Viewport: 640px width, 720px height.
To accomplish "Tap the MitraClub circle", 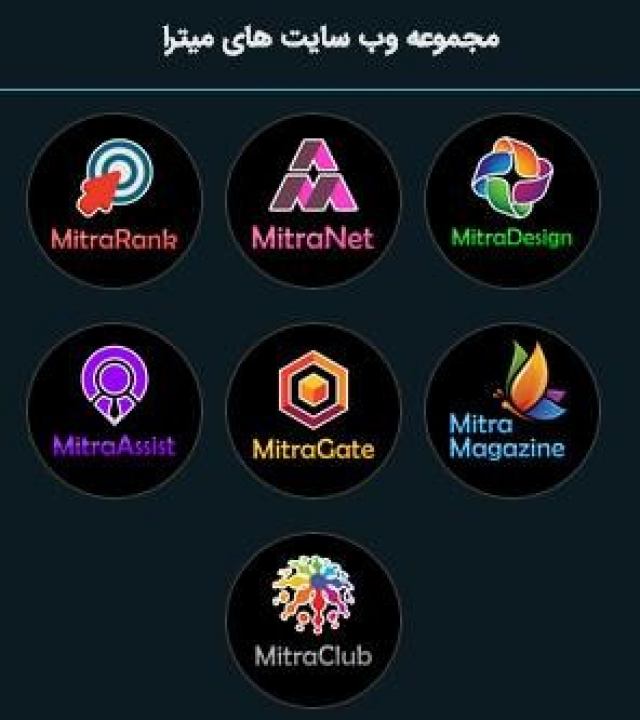I will pyautogui.click(x=313, y=619).
